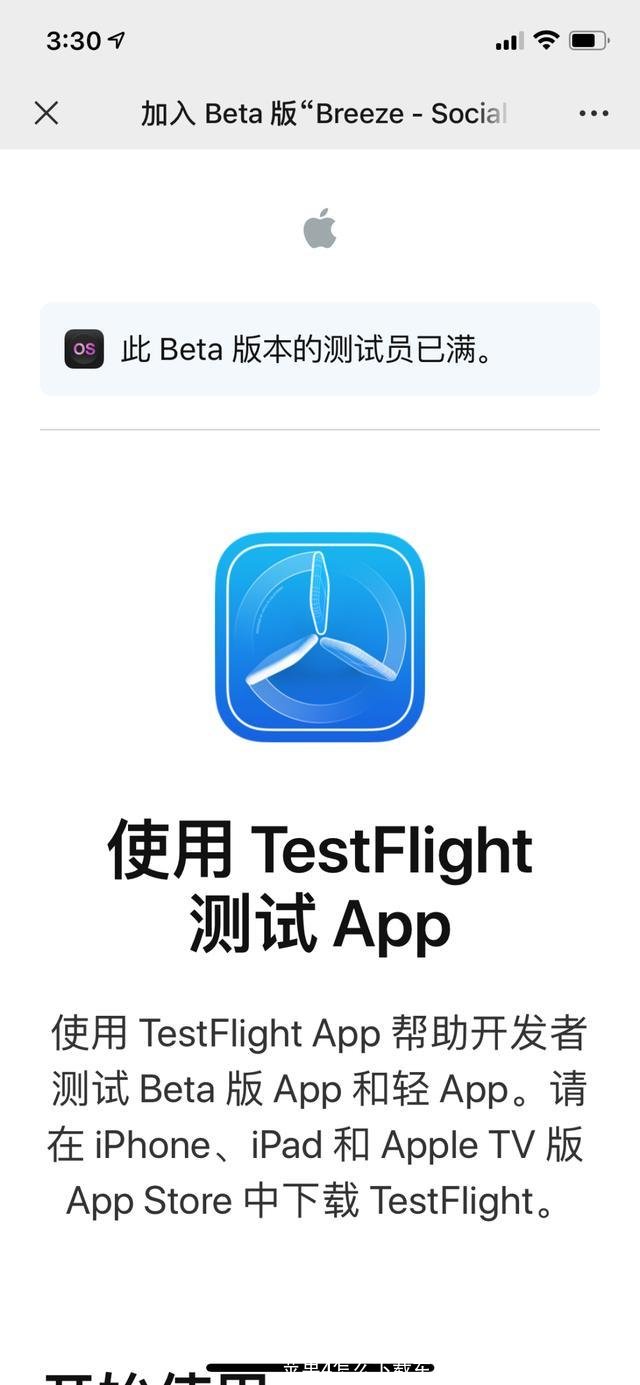Viewport: 640px width, 1385px height.
Task: Close the TestFlight beta web page
Action: coord(46,113)
